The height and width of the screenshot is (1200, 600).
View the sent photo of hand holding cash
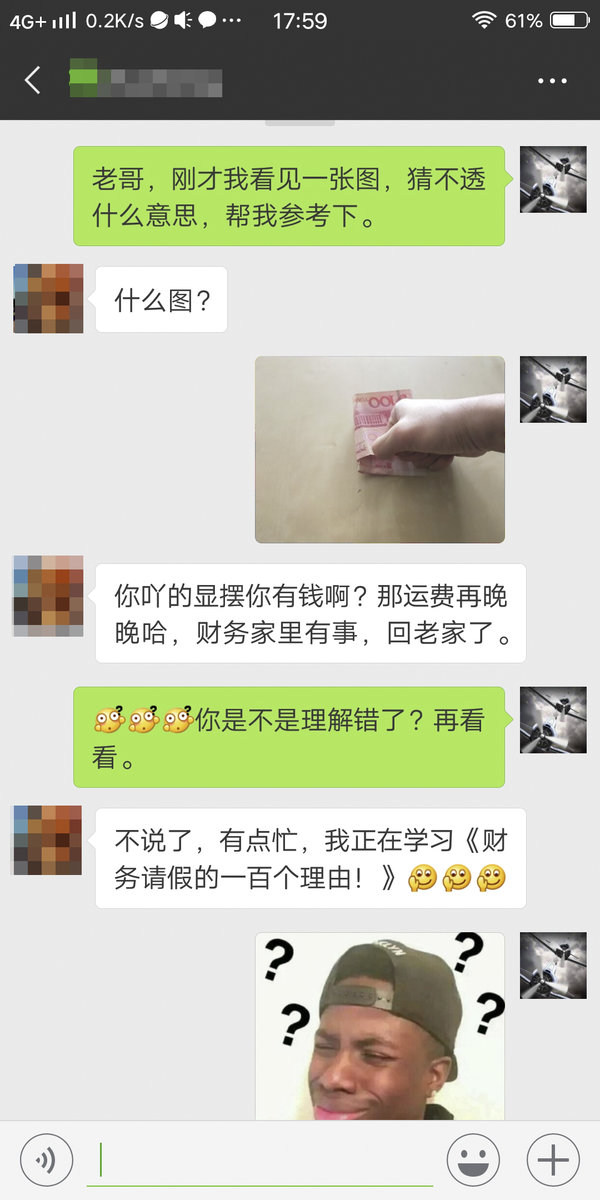click(380, 449)
